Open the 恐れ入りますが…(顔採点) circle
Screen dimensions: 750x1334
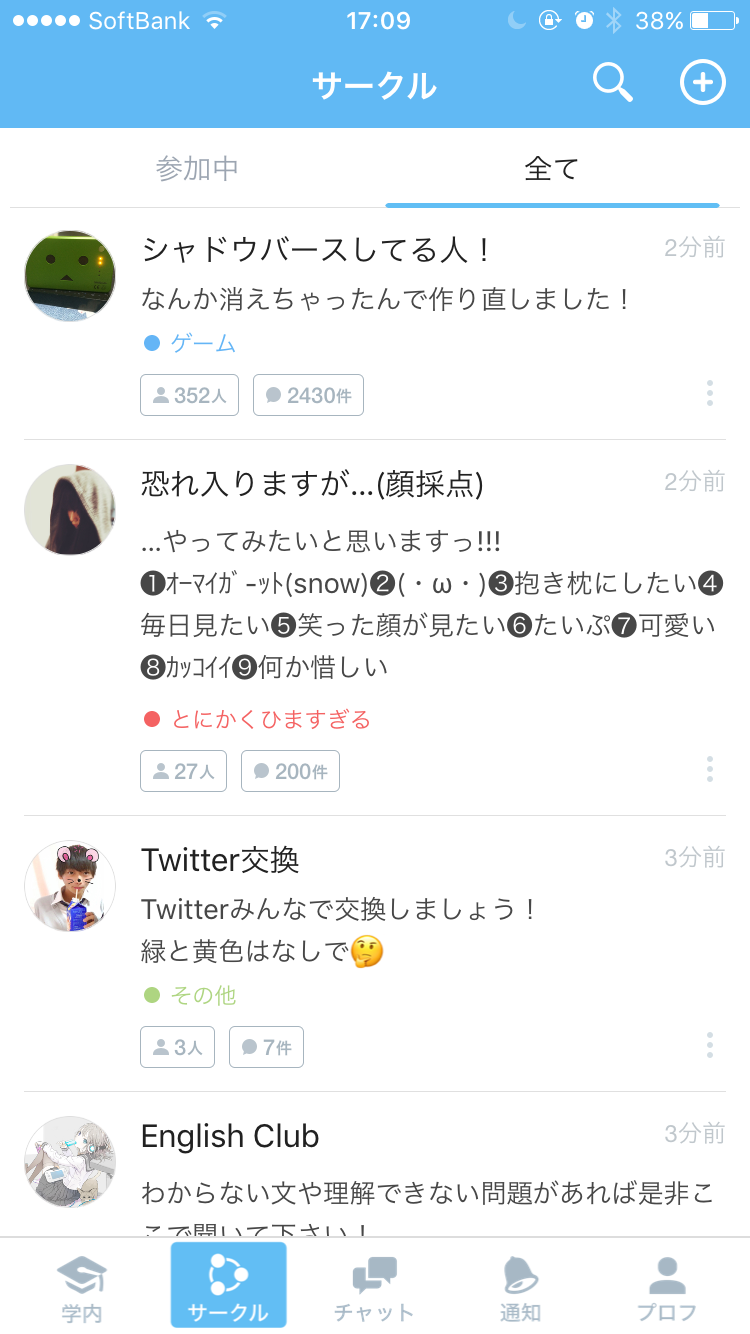312,485
